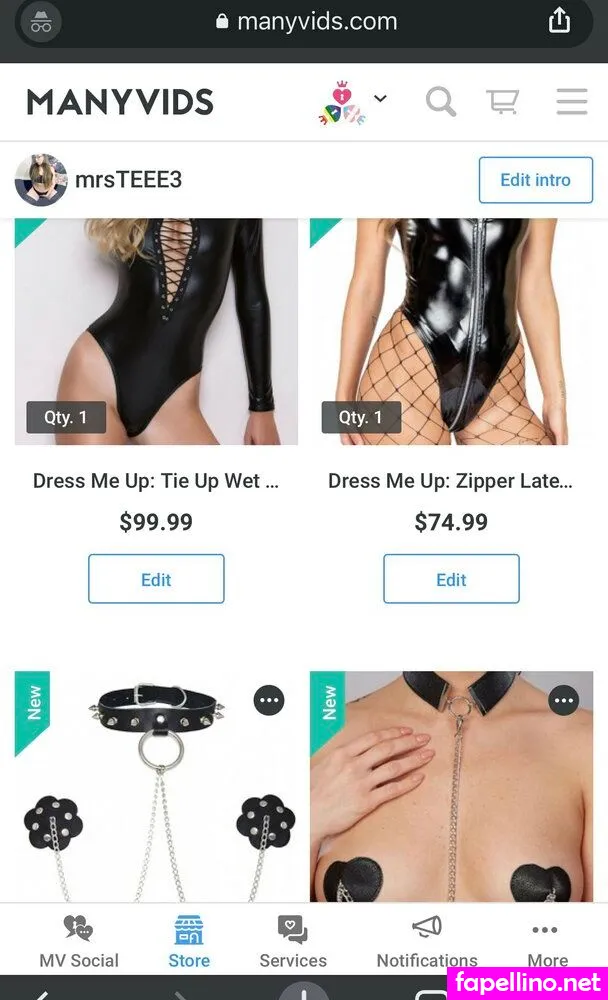Open the mrsTEEE3 profile avatar

tap(41, 181)
